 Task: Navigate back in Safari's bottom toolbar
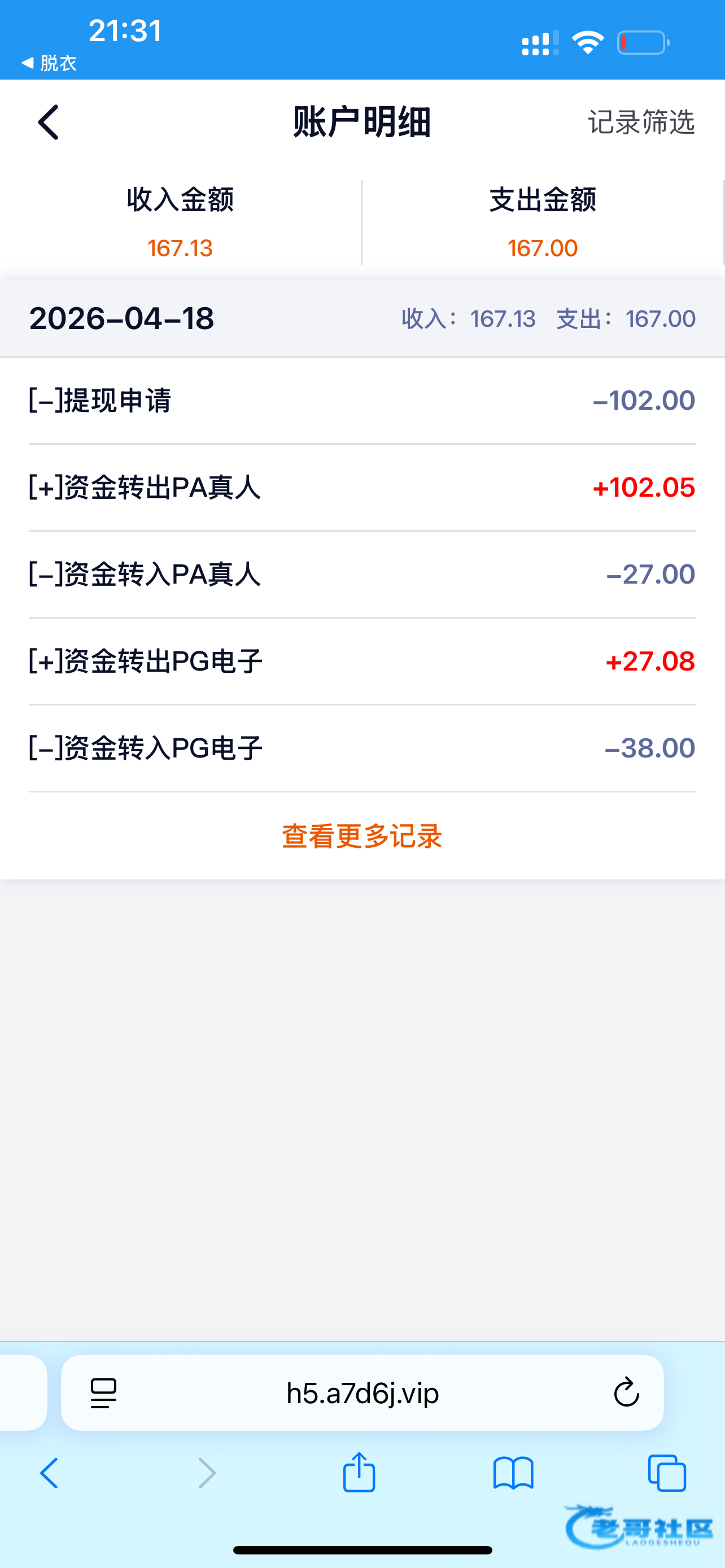49,1474
